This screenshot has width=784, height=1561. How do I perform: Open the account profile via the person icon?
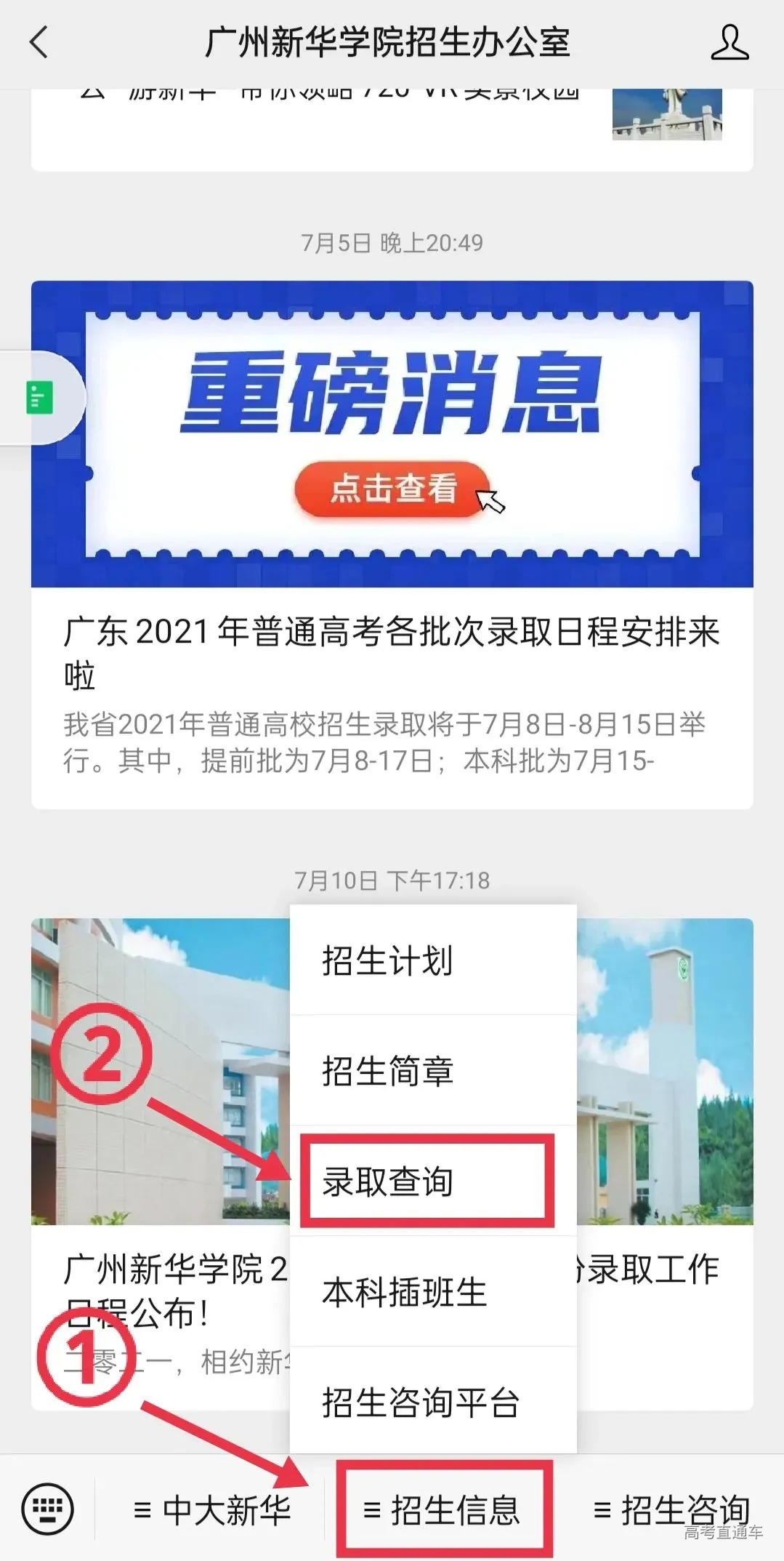pyautogui.click(x=730, y=41)
